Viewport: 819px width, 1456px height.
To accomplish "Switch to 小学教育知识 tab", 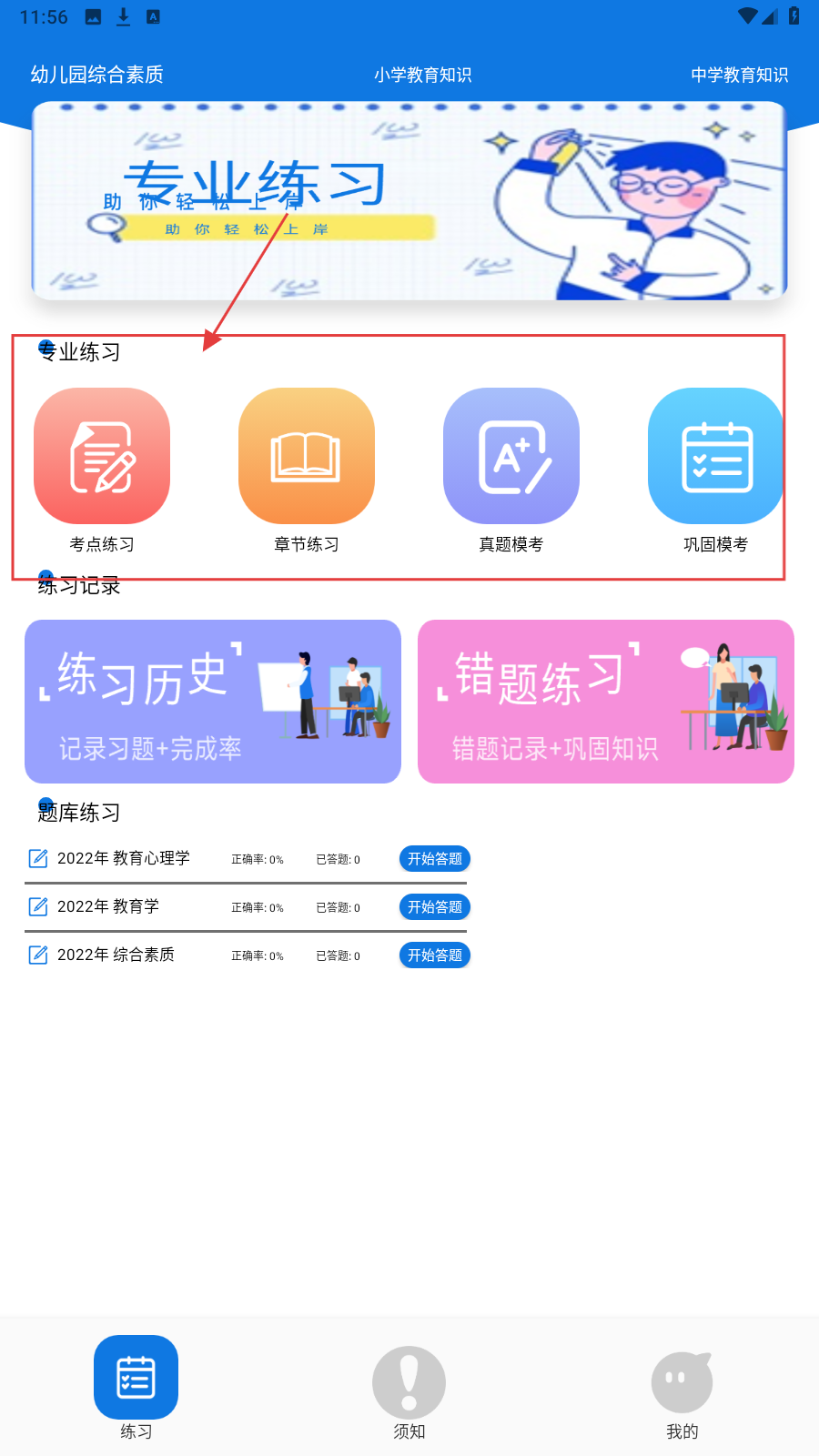I will [x=422, y=75].
